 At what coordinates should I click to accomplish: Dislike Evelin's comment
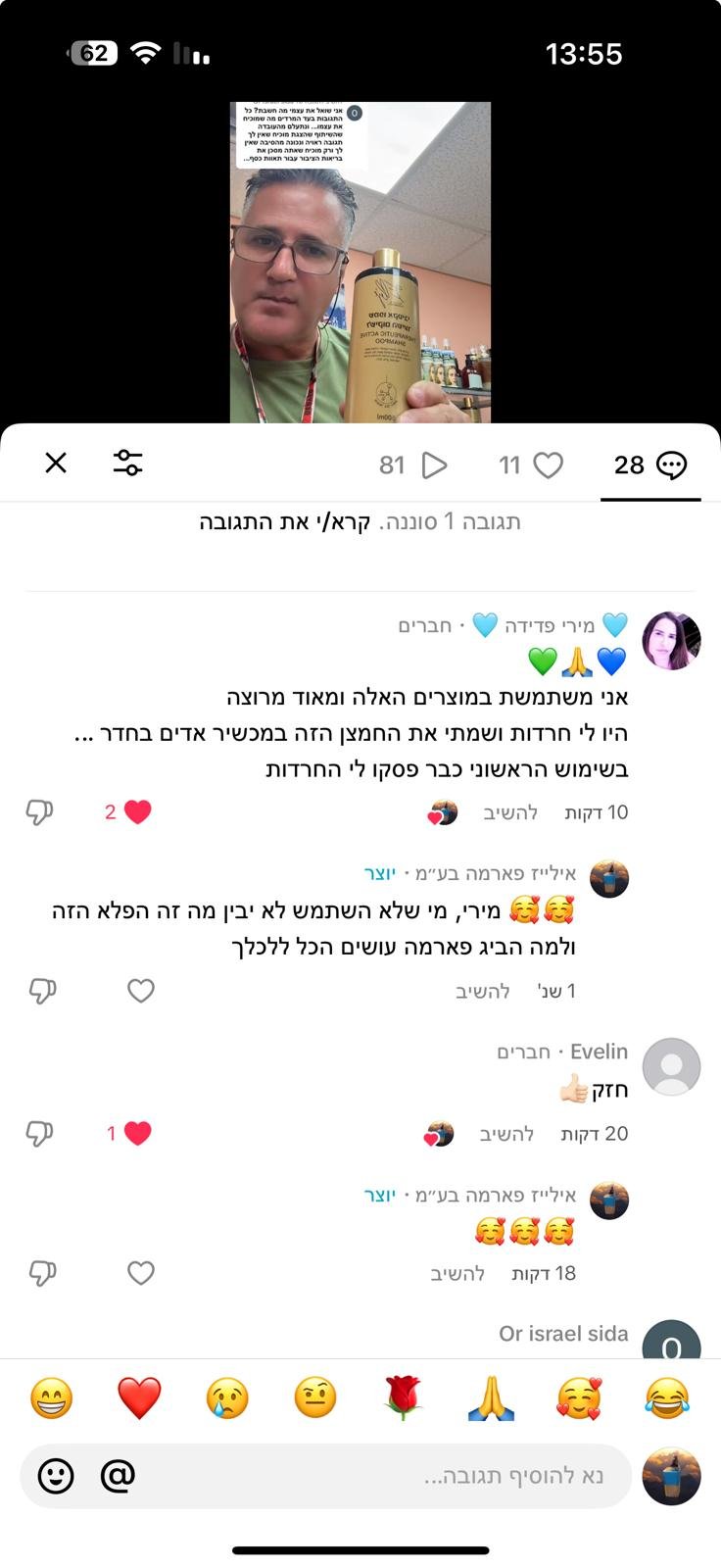(39, 1134)
